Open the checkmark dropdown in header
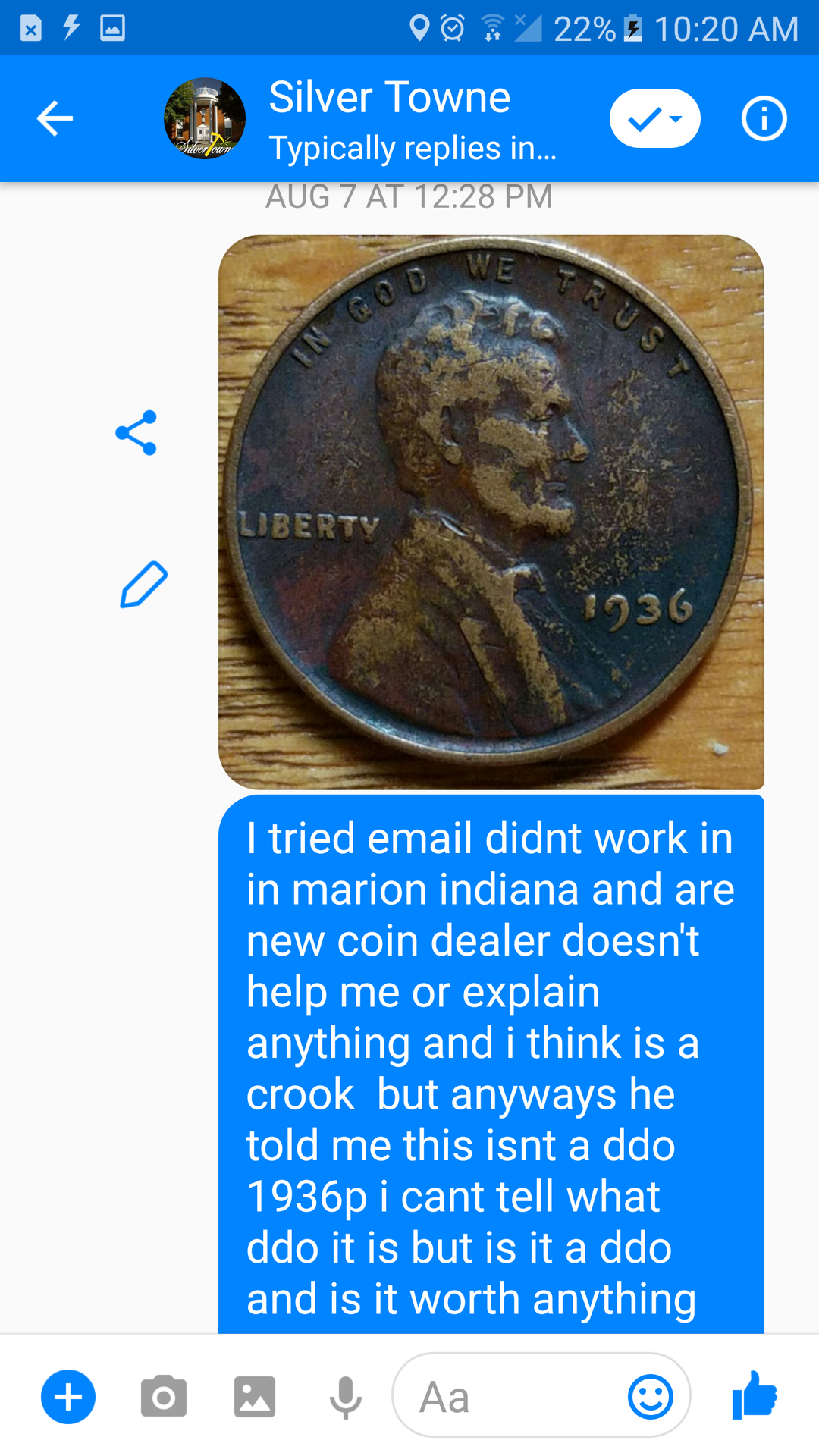The height and width of the screenshot is (1456, 819). click(654, 118)
